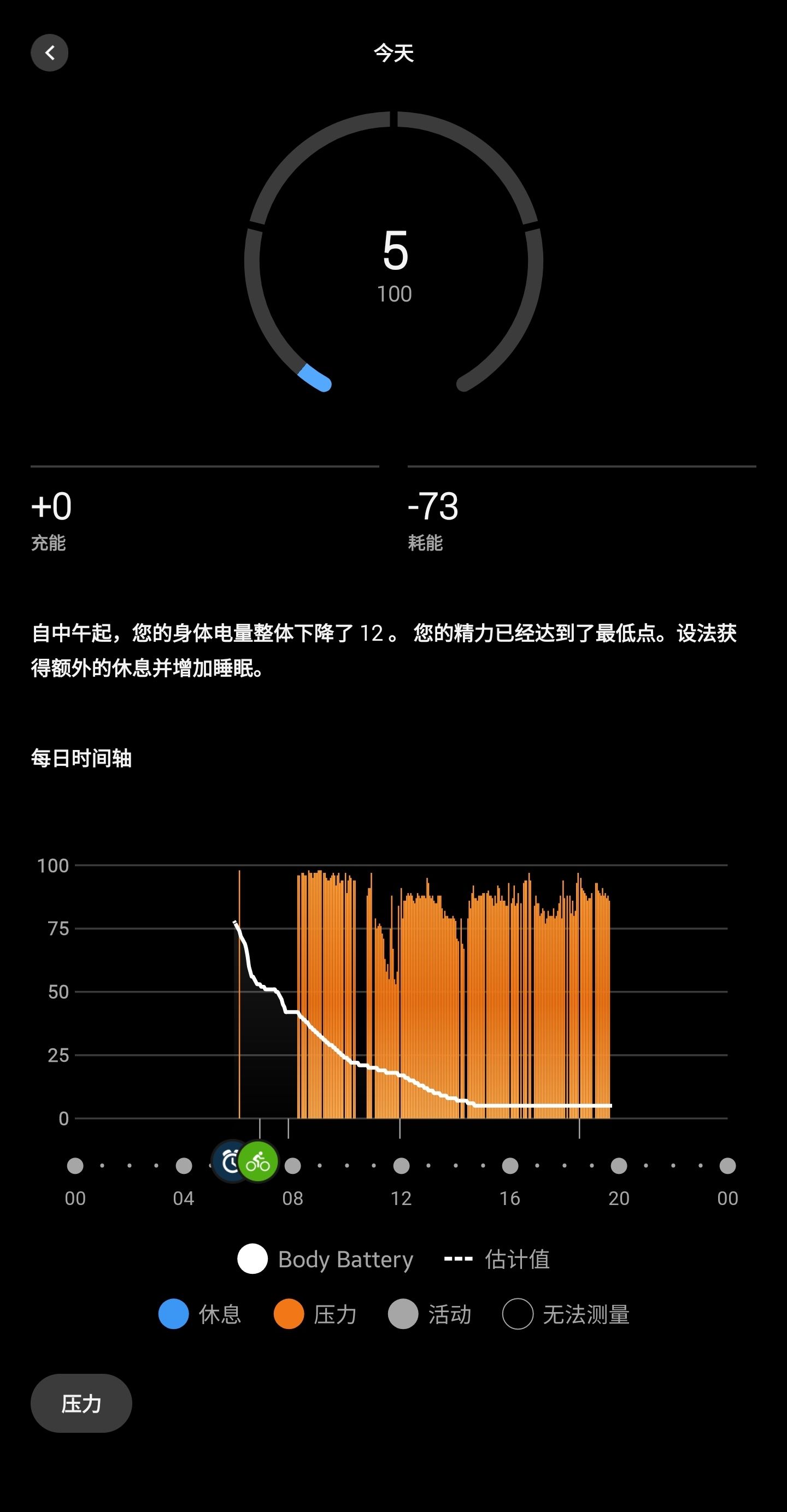The image size is (787, 1512).
Task: Select the cycling activity marker on timeline
Action: click(x=258, y=1162)
